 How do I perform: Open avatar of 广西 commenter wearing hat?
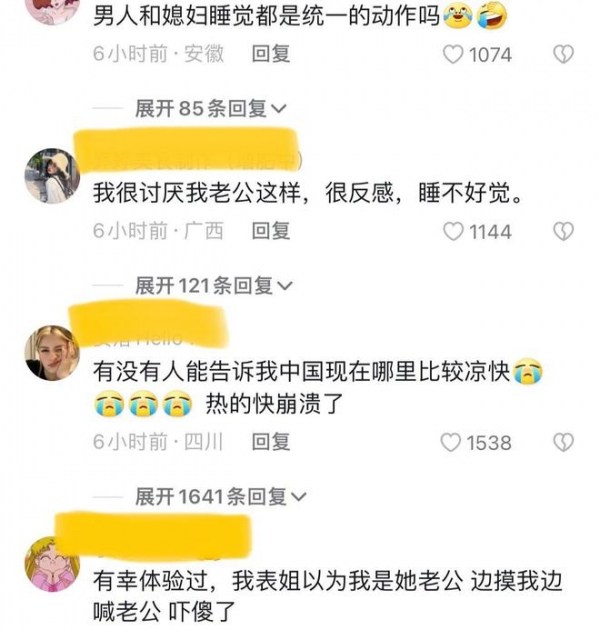(52, 176)
